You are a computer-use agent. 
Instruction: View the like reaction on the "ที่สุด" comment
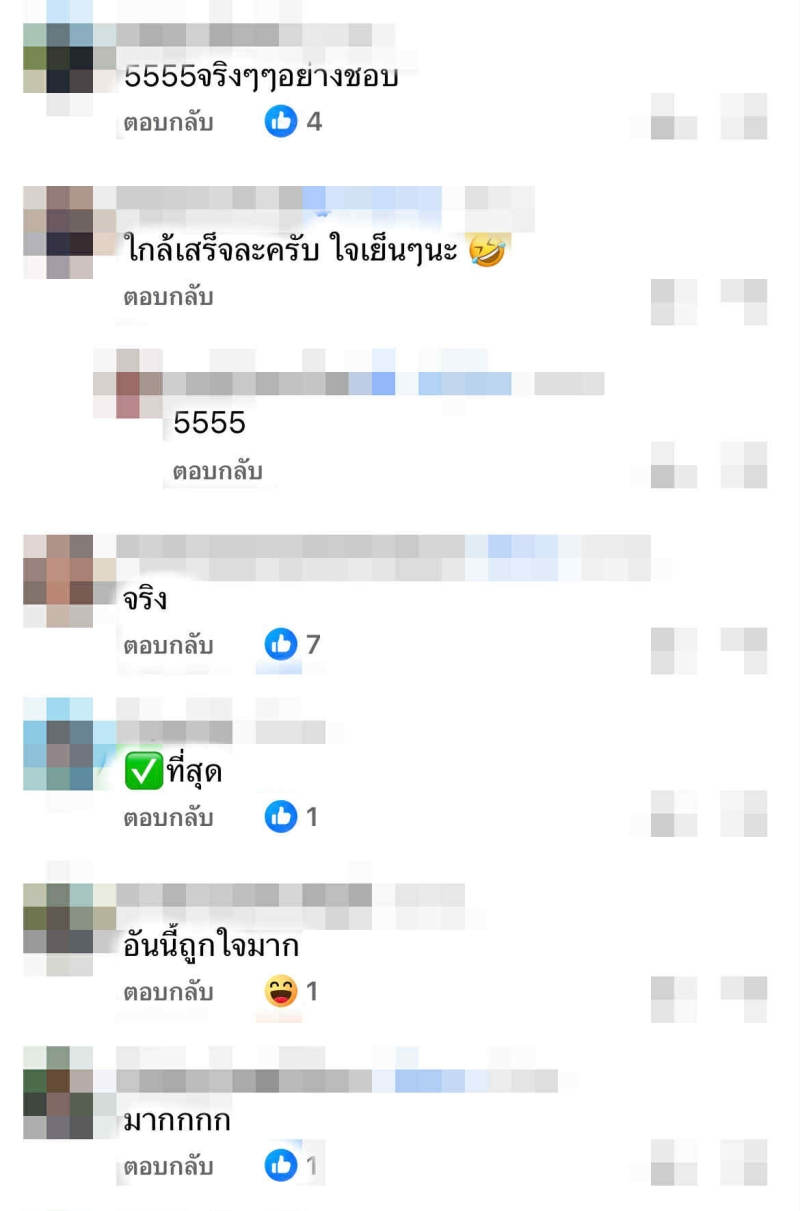click(290, 817)
